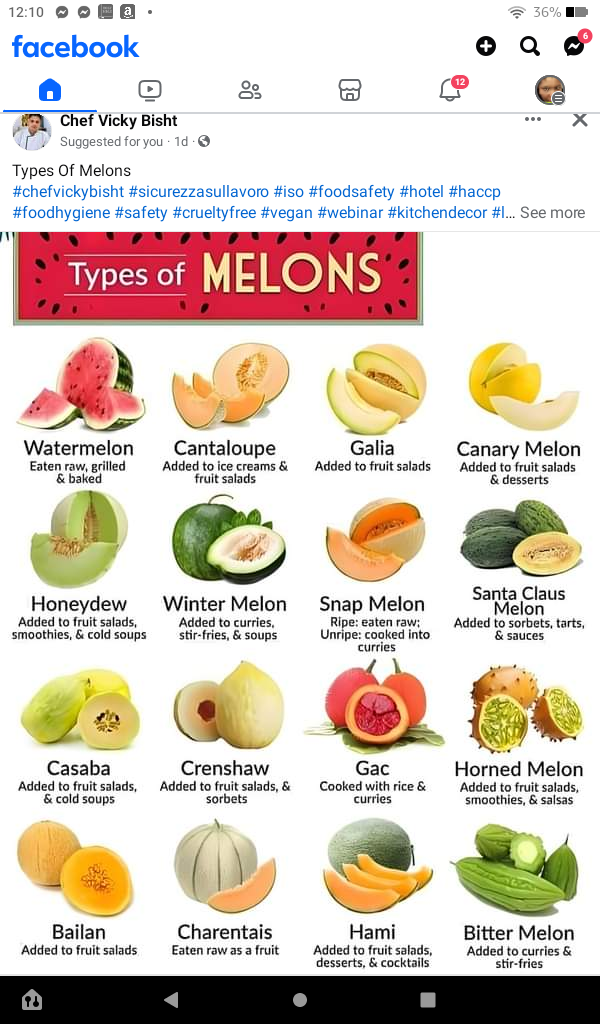This screenshot has height=1024, width=600.
Task: Open Facebook search
Action: click(530, 46)
